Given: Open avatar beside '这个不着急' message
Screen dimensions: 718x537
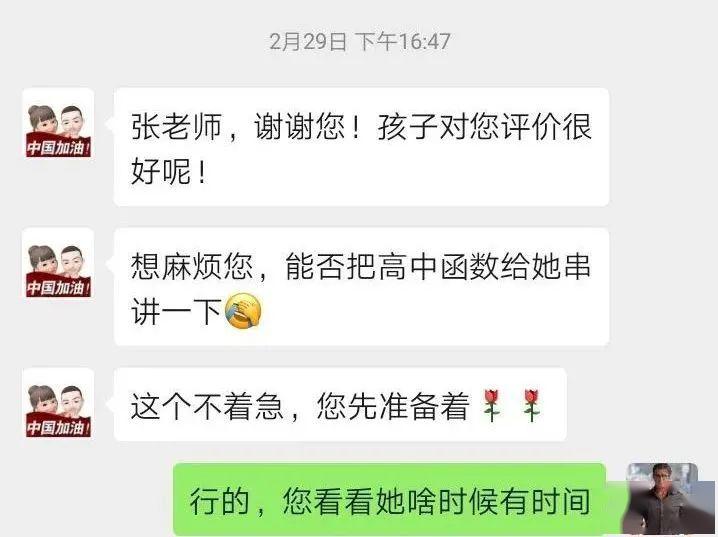Looking at the screenshot, I should tap(58, 403).
